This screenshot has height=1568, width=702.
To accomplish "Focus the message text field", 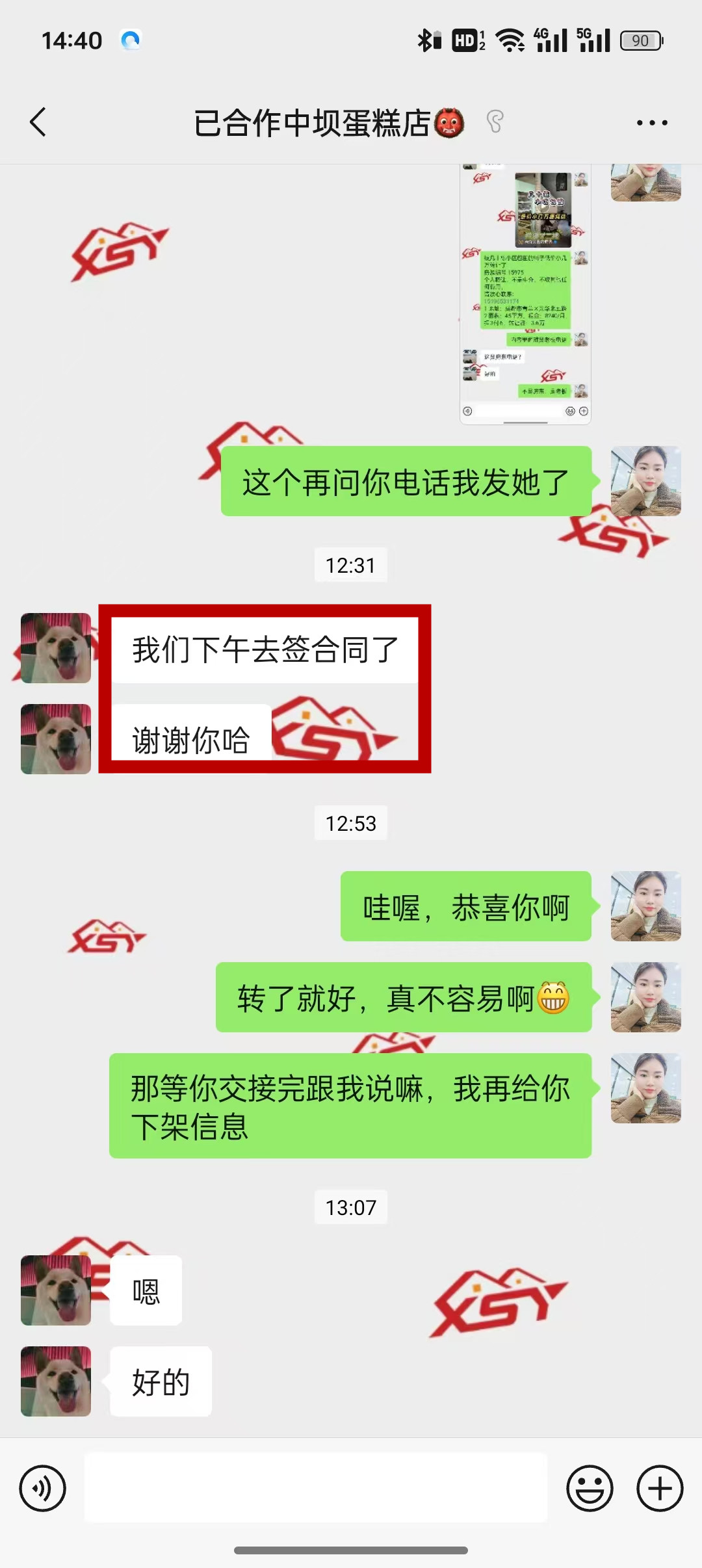I will tap(316, 1488).
